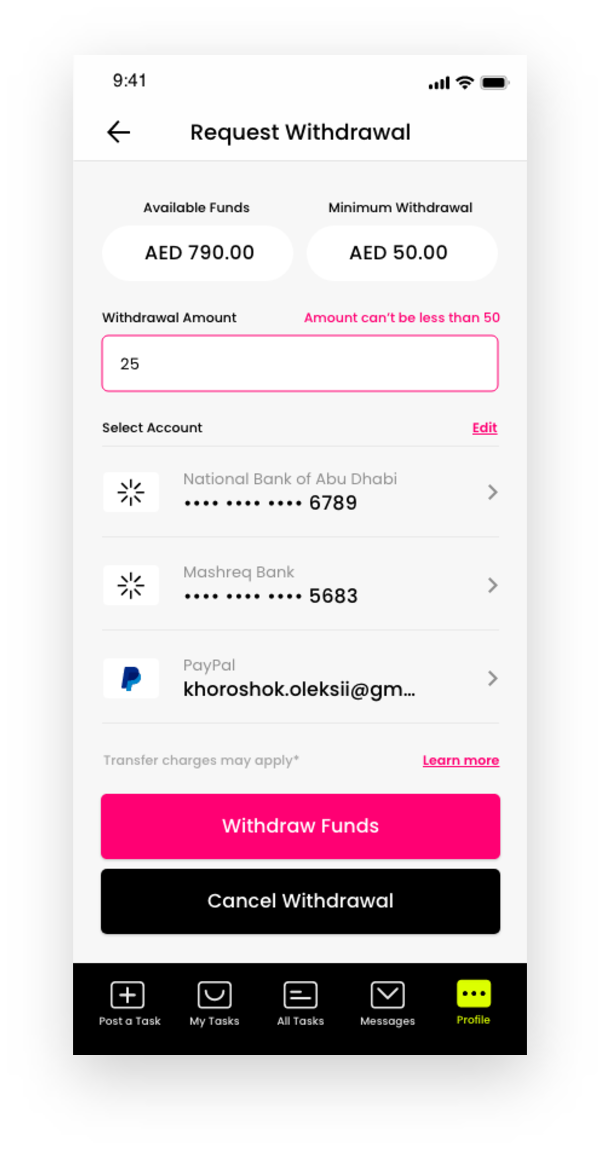Go back using the arrow icon
The height and width of the screenshot is (1150, 604).
pyautogui.click(x=118, y=132)
